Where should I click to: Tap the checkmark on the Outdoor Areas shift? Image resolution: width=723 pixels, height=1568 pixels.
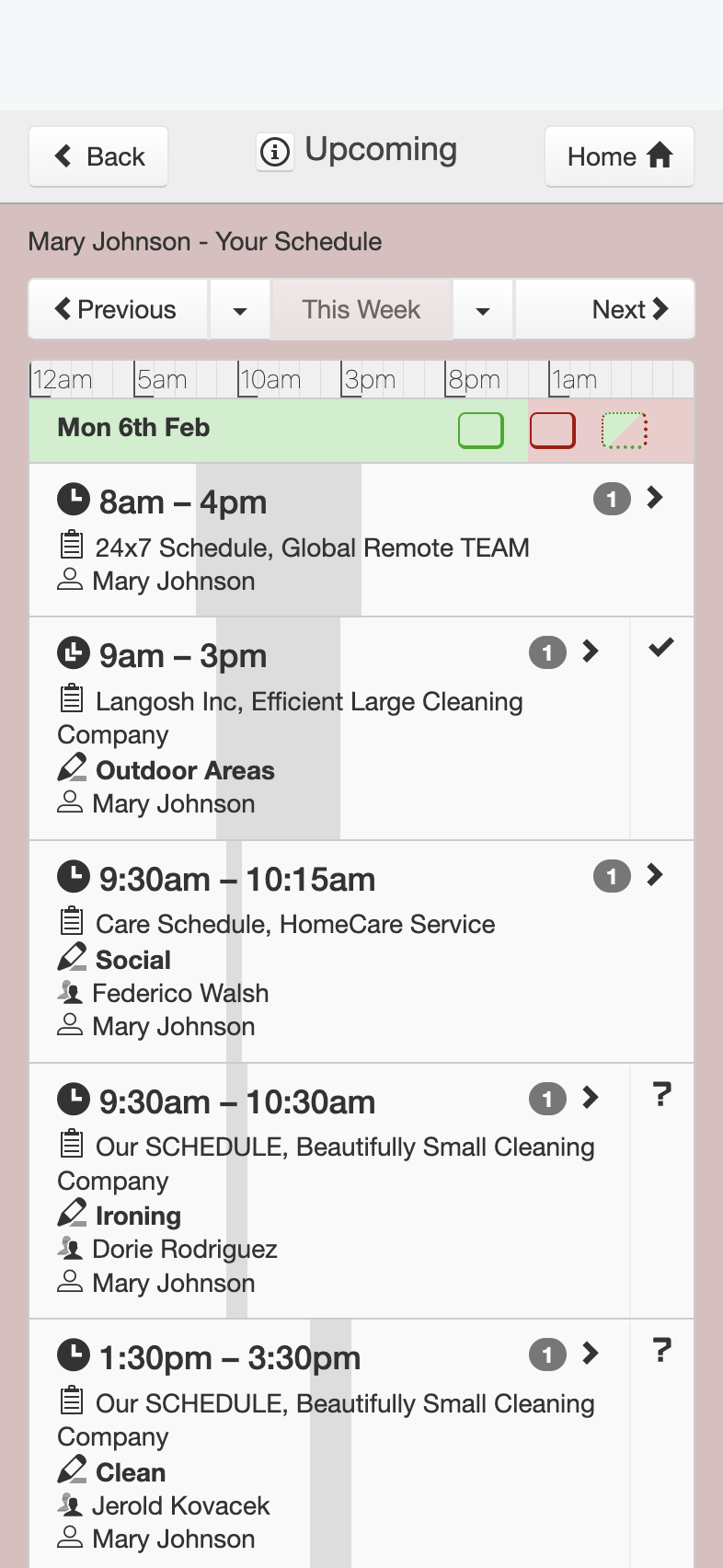click(x=661, y=648)
